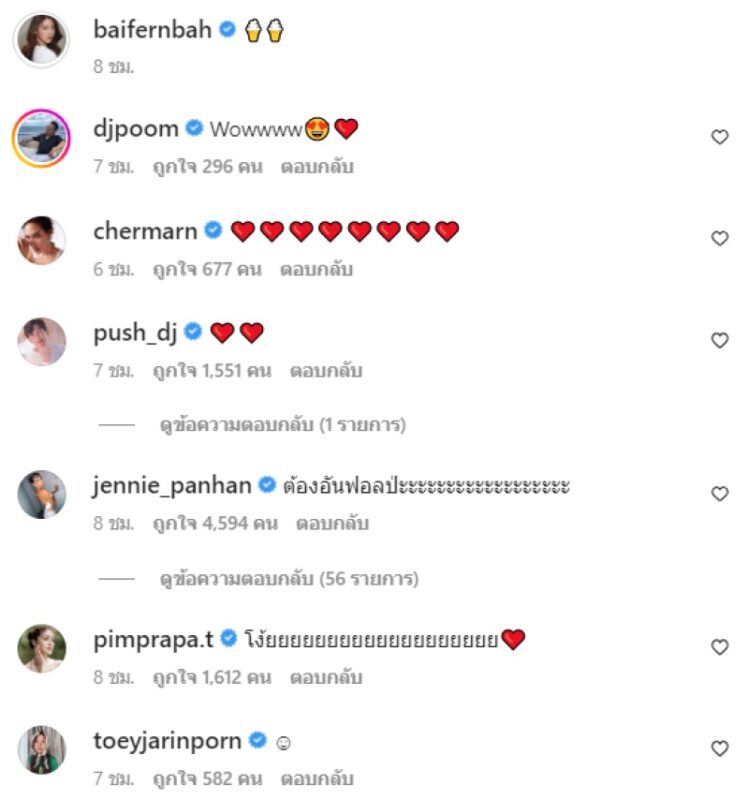Like djpoom's Wowwww comment
This screenshot has height=800, width=749.
pos(719,138)
